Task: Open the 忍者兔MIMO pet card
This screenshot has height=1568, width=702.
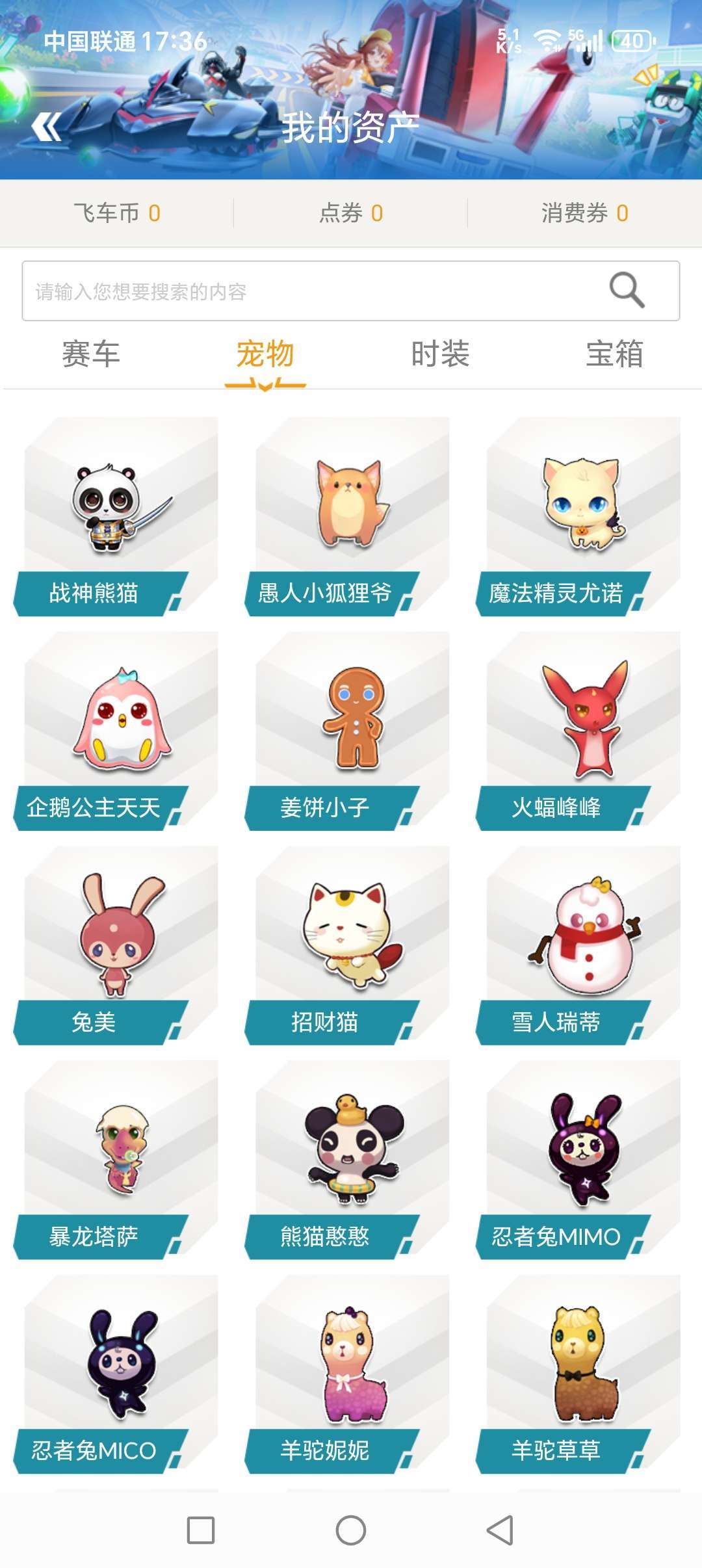Action: pos(578,1160)
